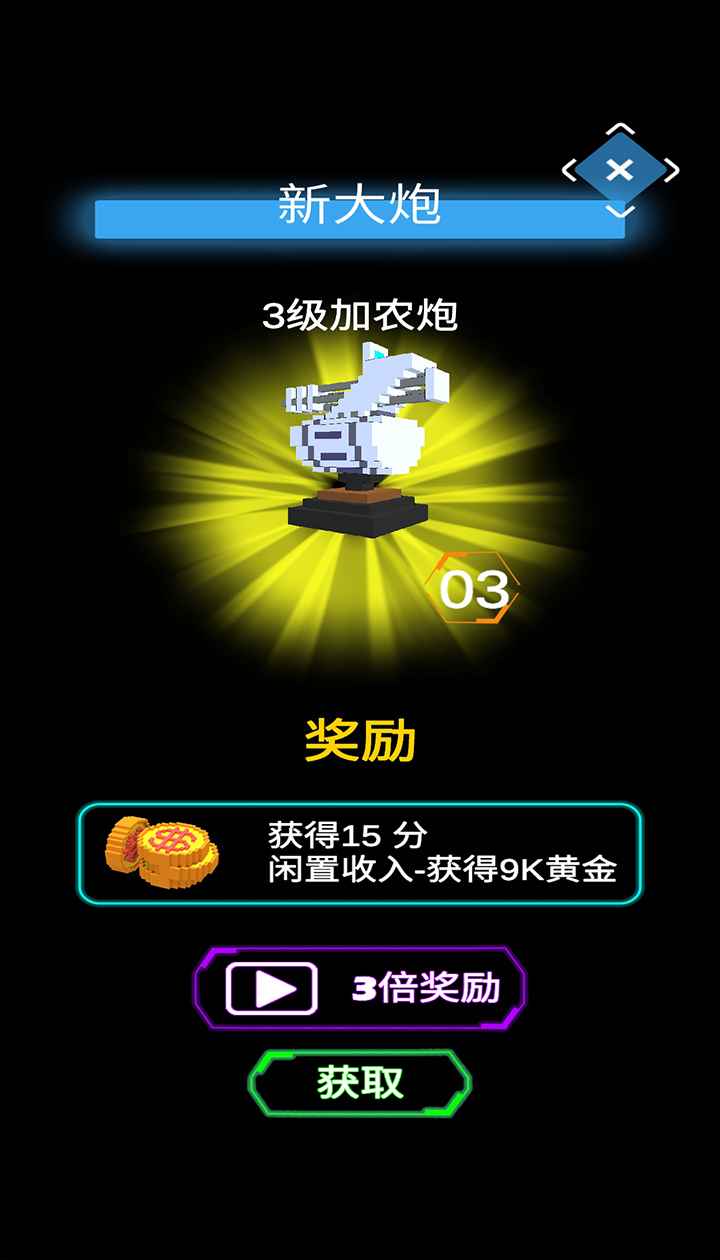
Task: Tap 获取 to claim the reward
Action: click(x=360, y=1082)
